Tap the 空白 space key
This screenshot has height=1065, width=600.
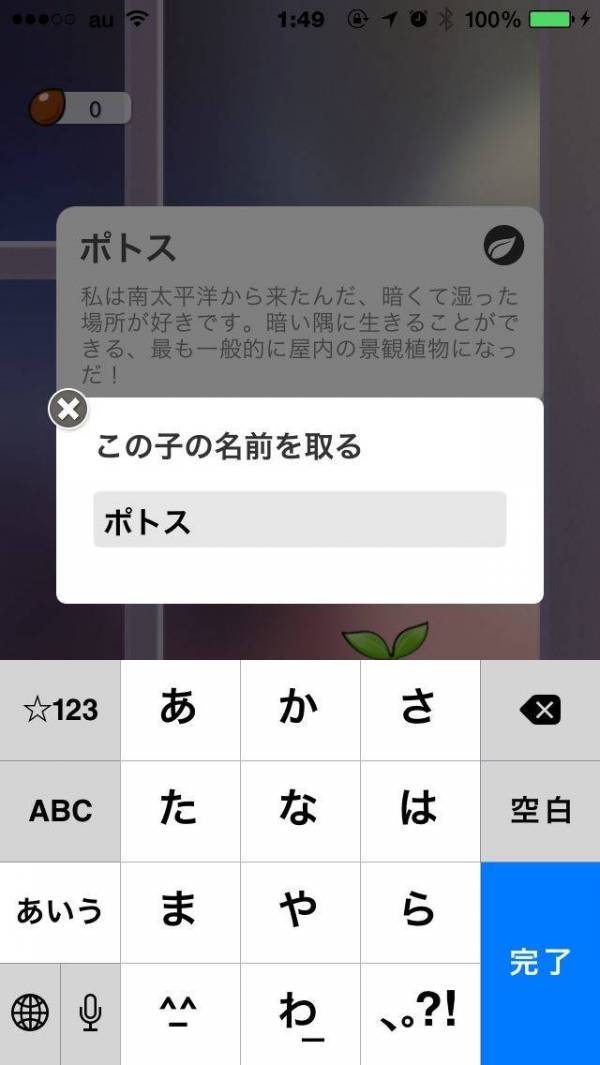point(540,811)
